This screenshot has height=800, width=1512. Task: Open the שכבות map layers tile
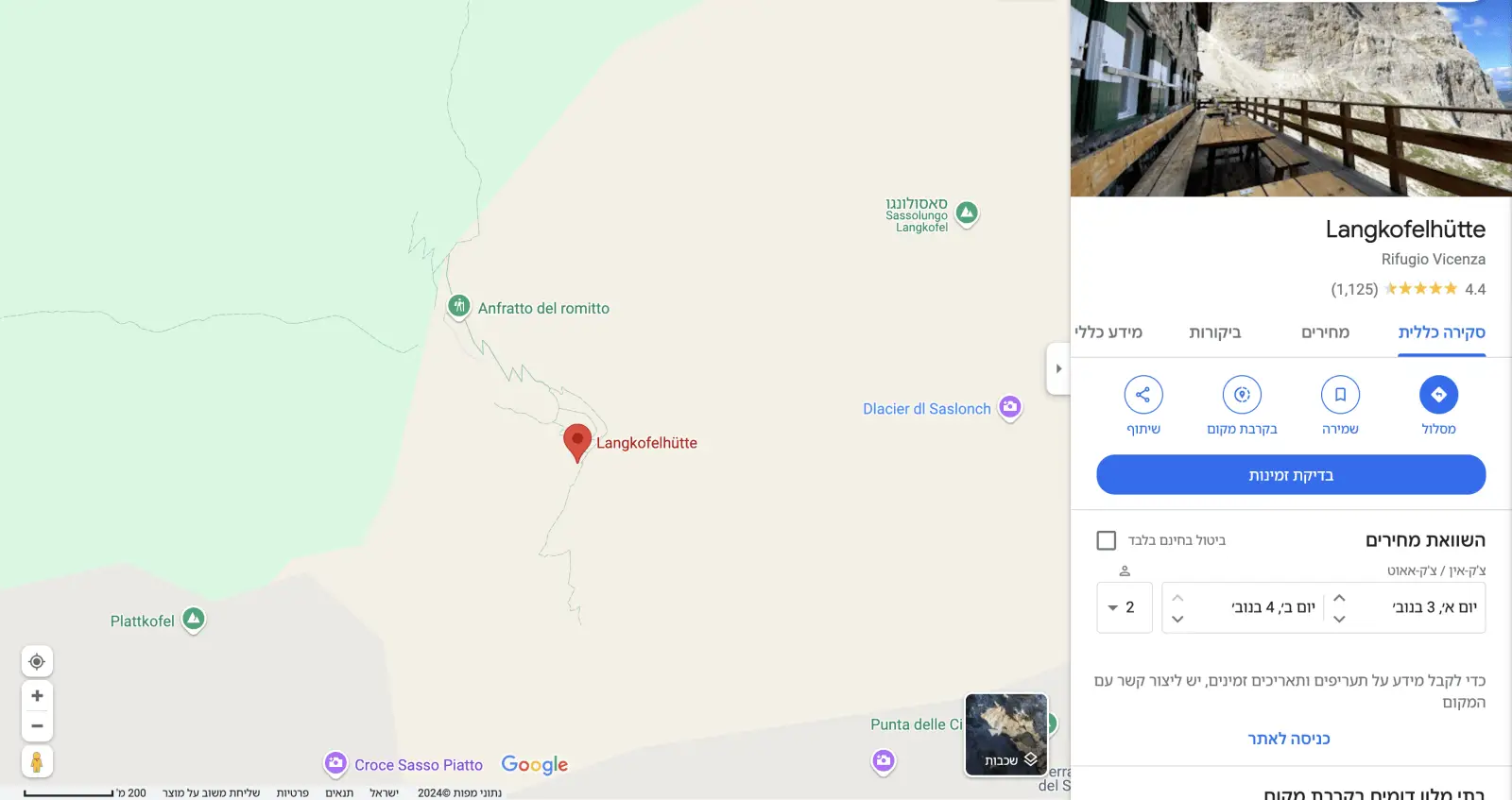pos(1006,735)
